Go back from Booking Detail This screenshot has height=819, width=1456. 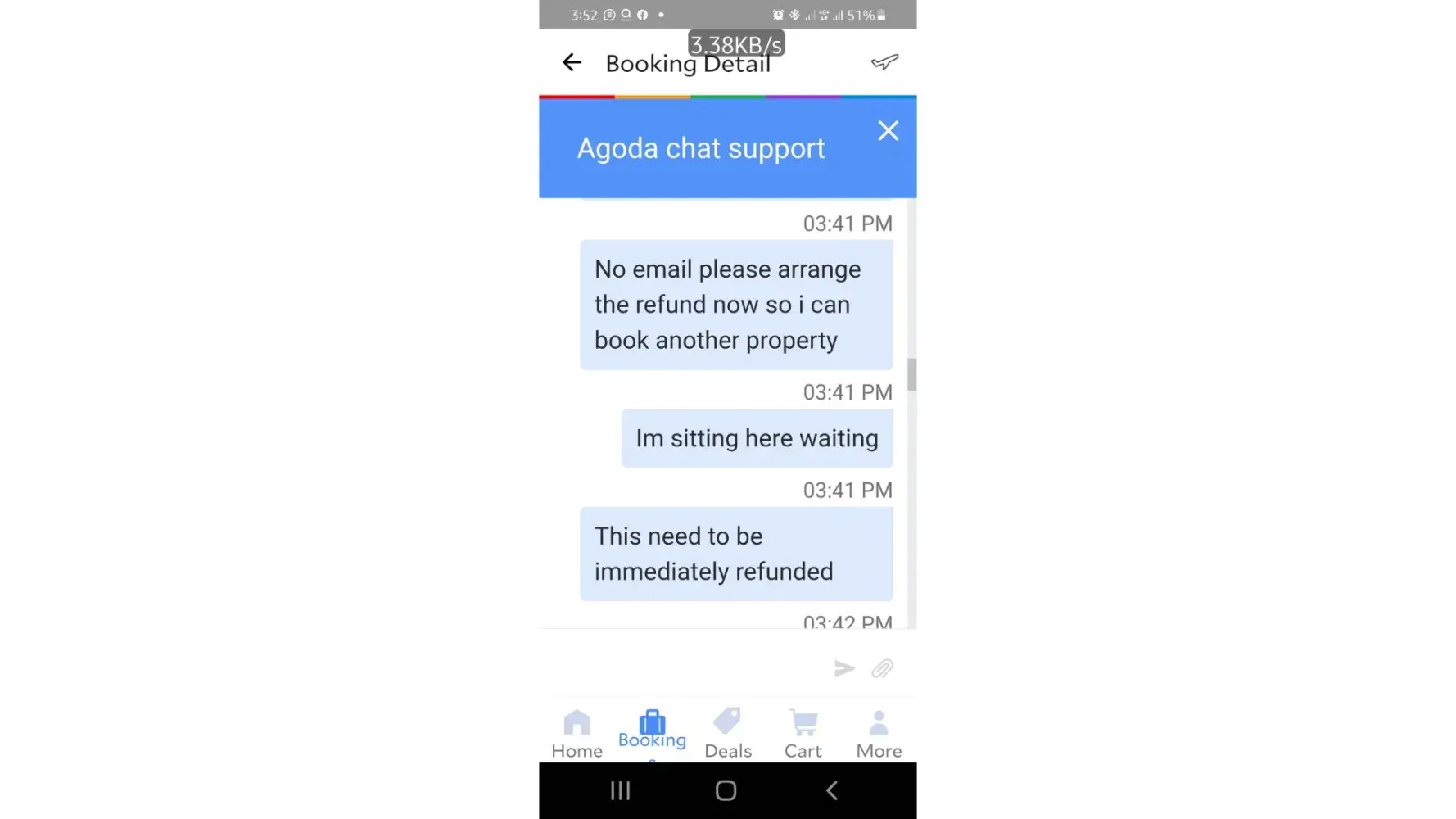(x=572, y=62)
